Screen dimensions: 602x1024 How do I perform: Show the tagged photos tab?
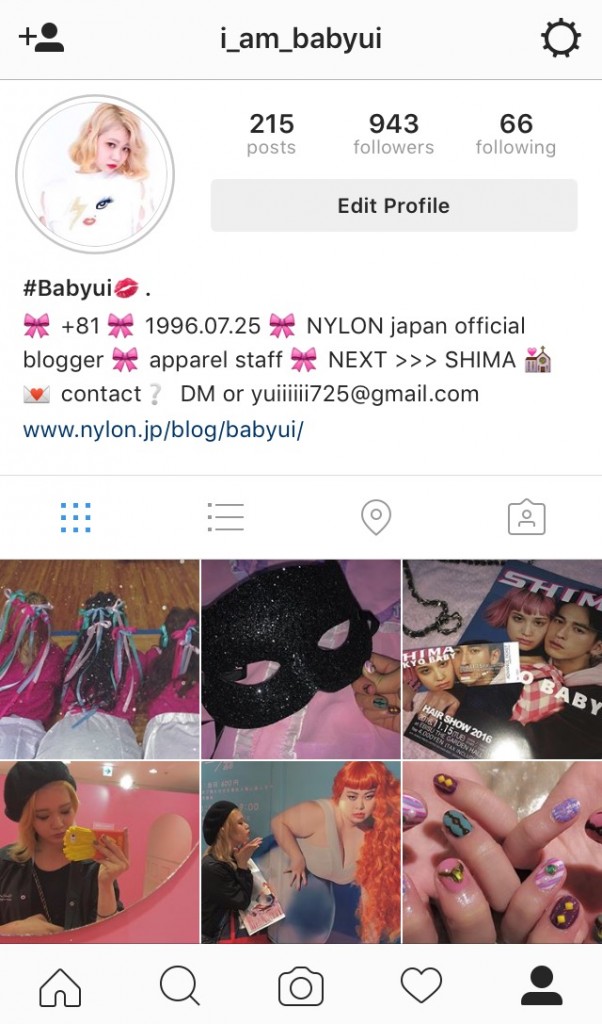point(526,517)
